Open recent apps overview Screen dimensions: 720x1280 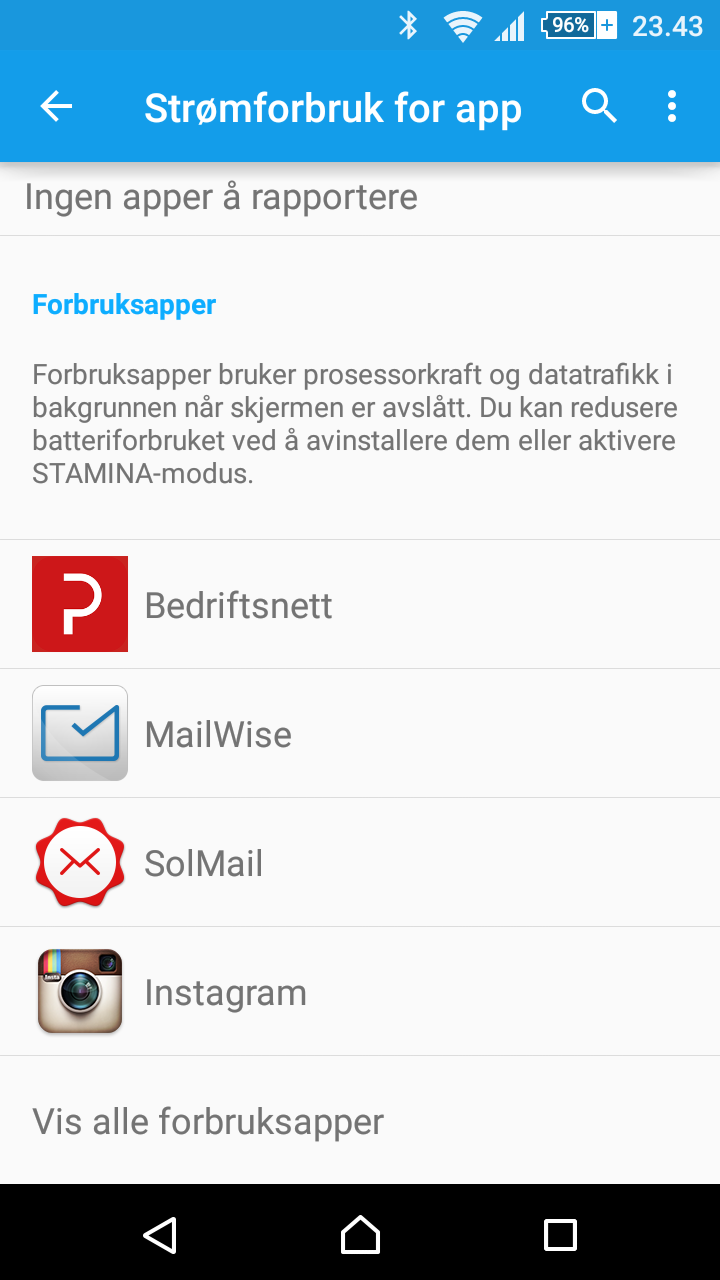tap(560, 1234)
